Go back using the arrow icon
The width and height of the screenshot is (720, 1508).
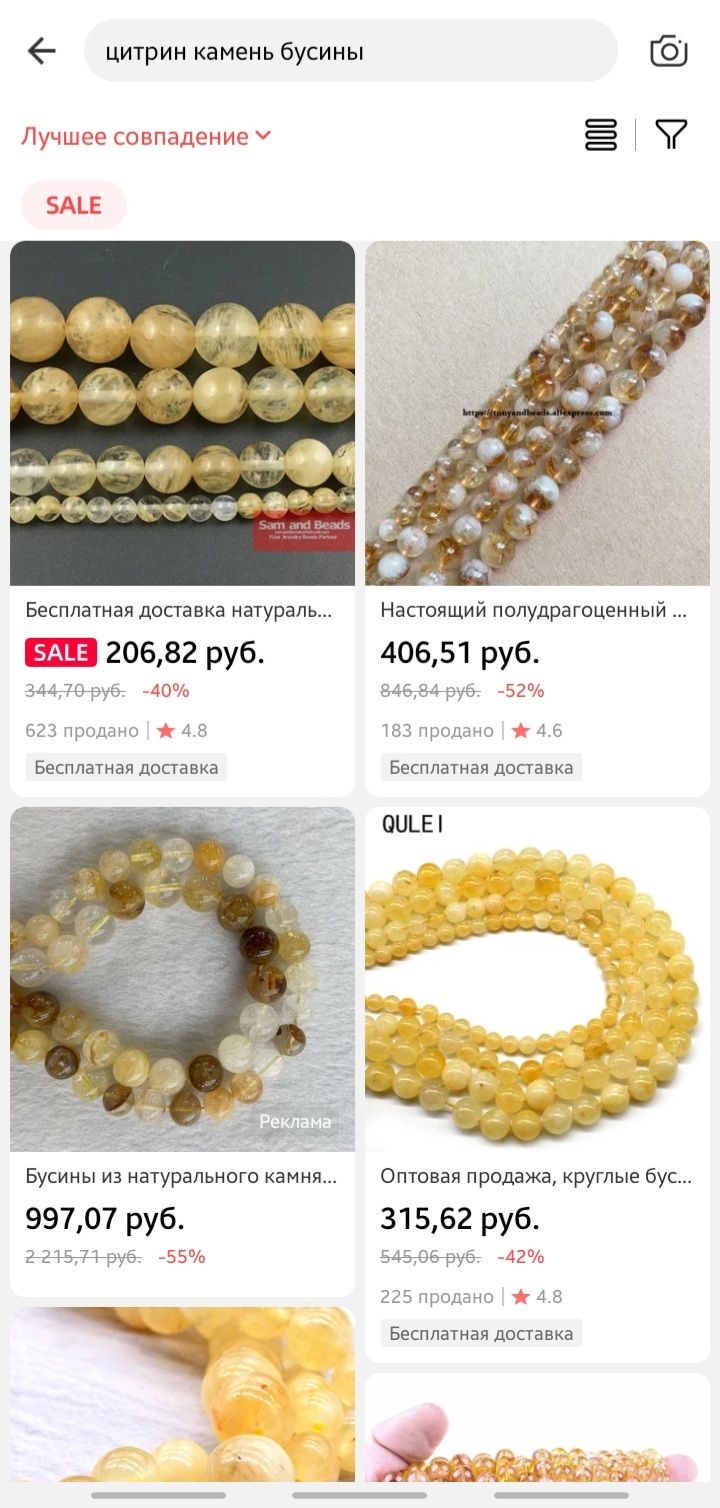pos(42,51)
